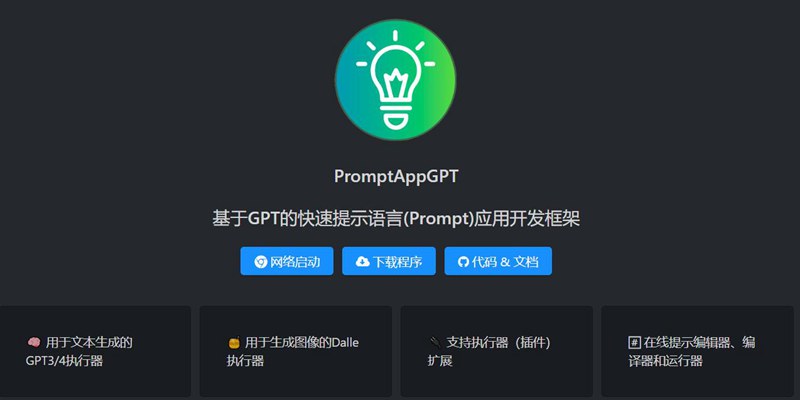The image size is (800, 400).
Task: Tap the 网络启动 button
Action: click(286, 261)
